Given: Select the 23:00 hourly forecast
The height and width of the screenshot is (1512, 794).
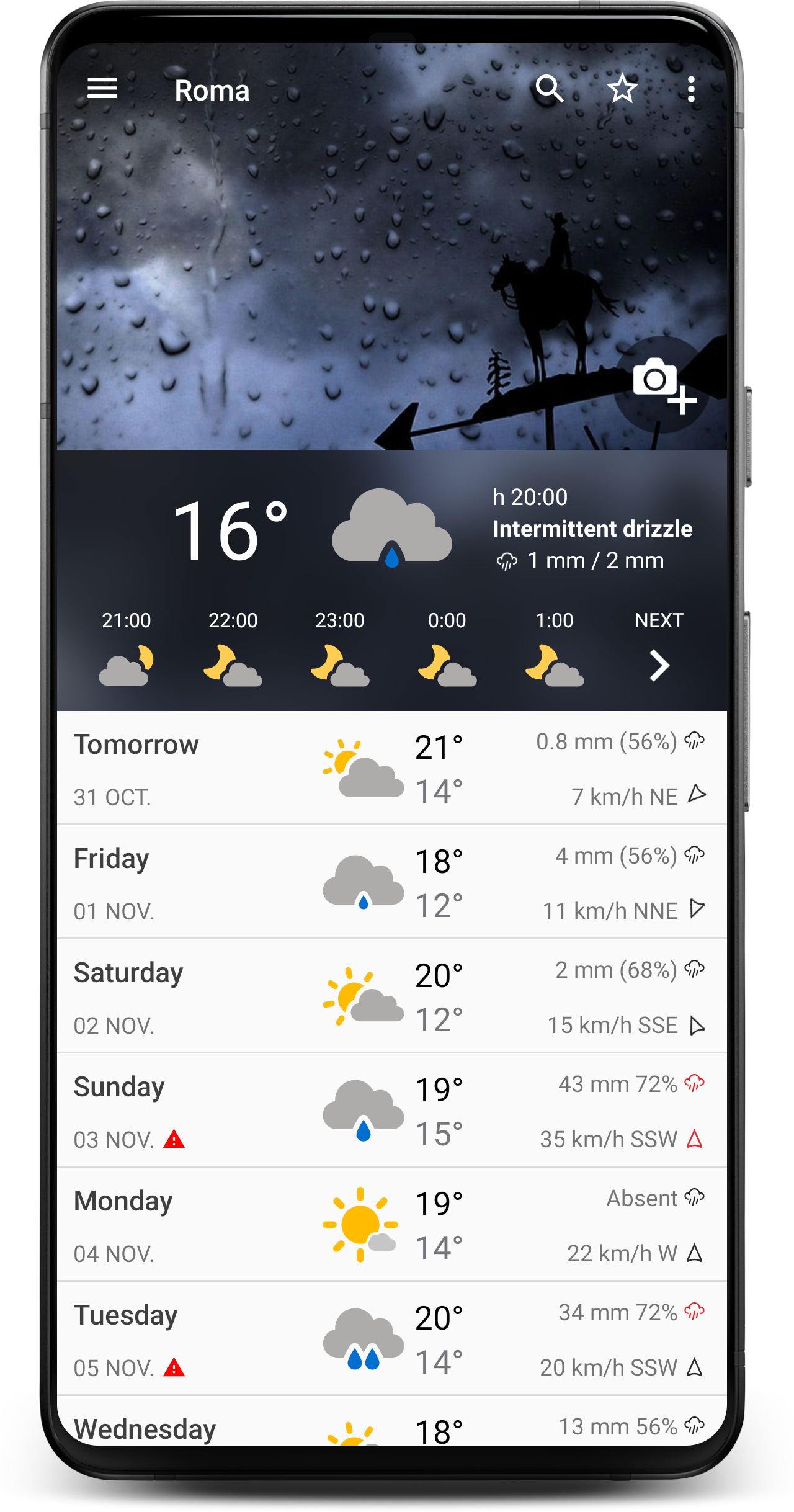Looking at the screenshot, I should click(340, 648).
